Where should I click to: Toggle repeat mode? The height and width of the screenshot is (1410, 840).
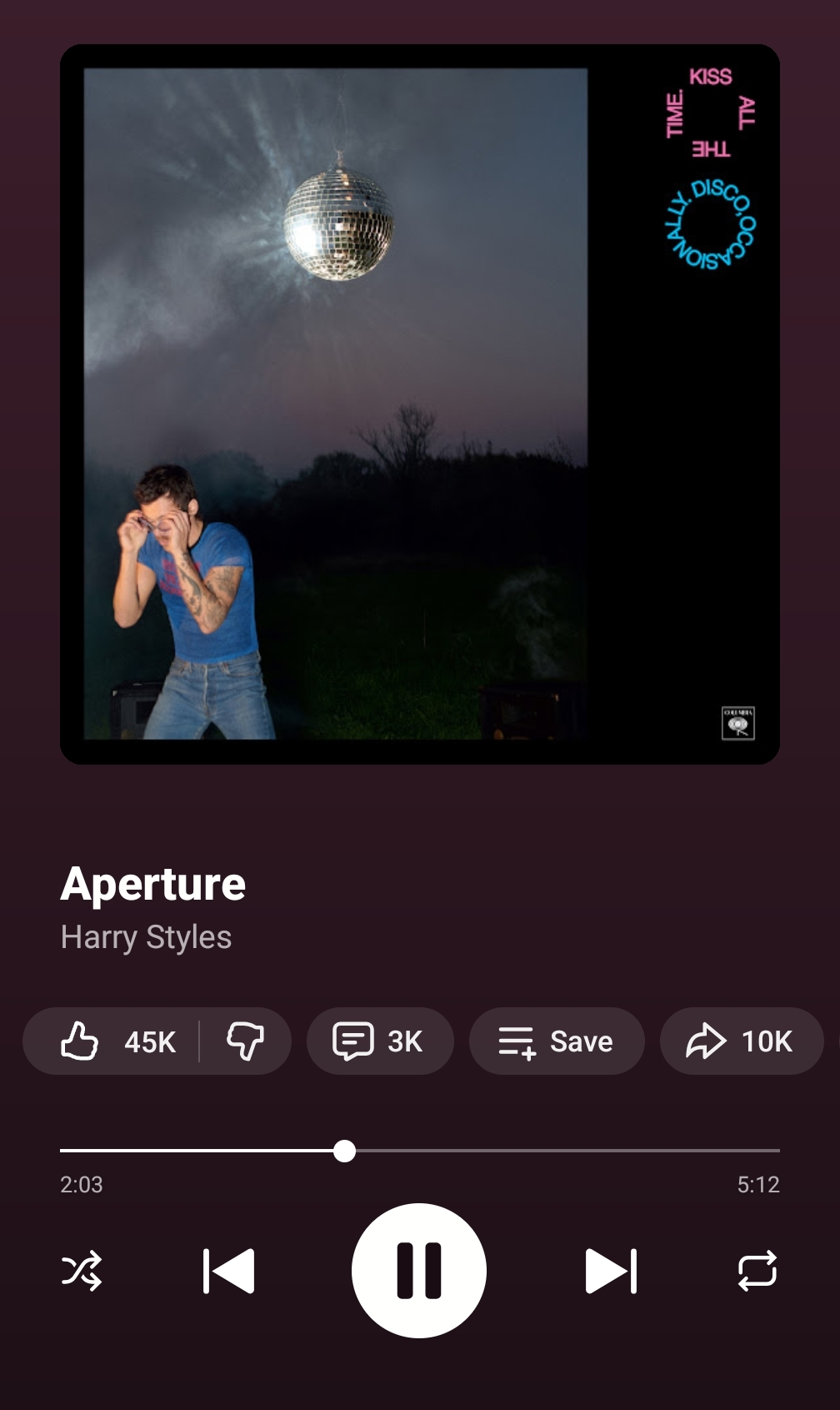click(x=757, y=1271)
